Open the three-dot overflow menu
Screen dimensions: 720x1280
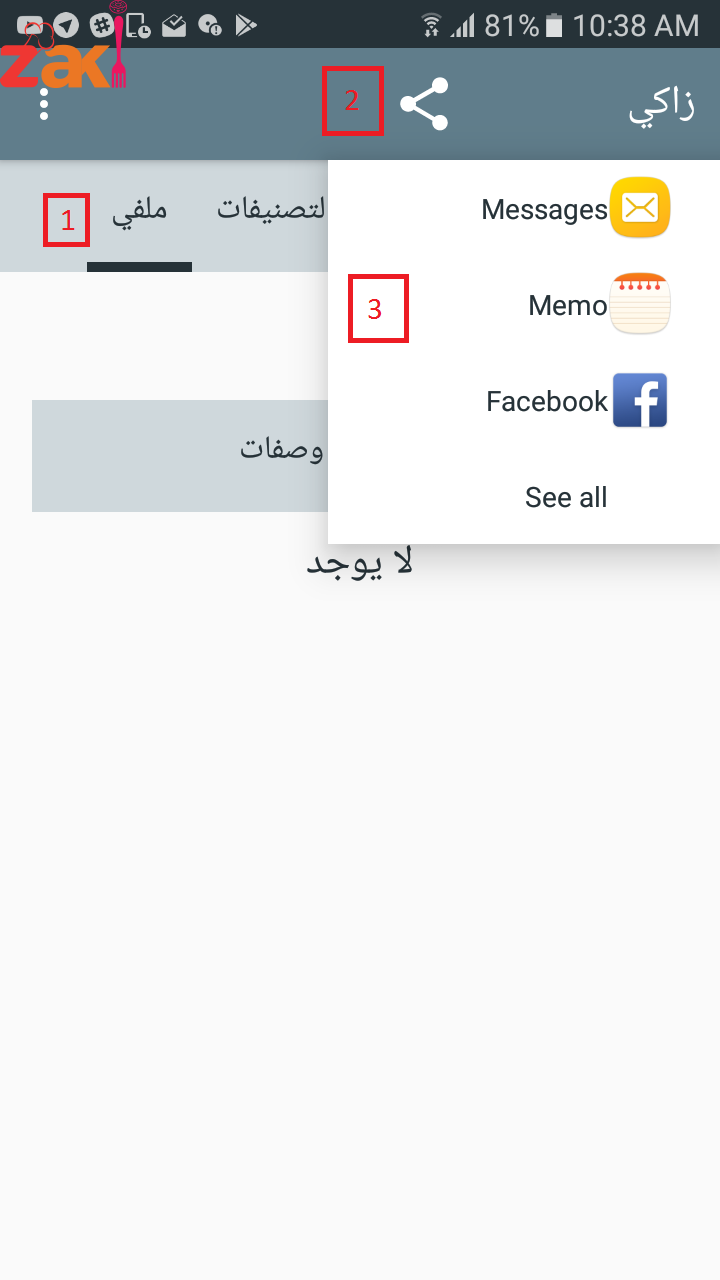(44, 104)
